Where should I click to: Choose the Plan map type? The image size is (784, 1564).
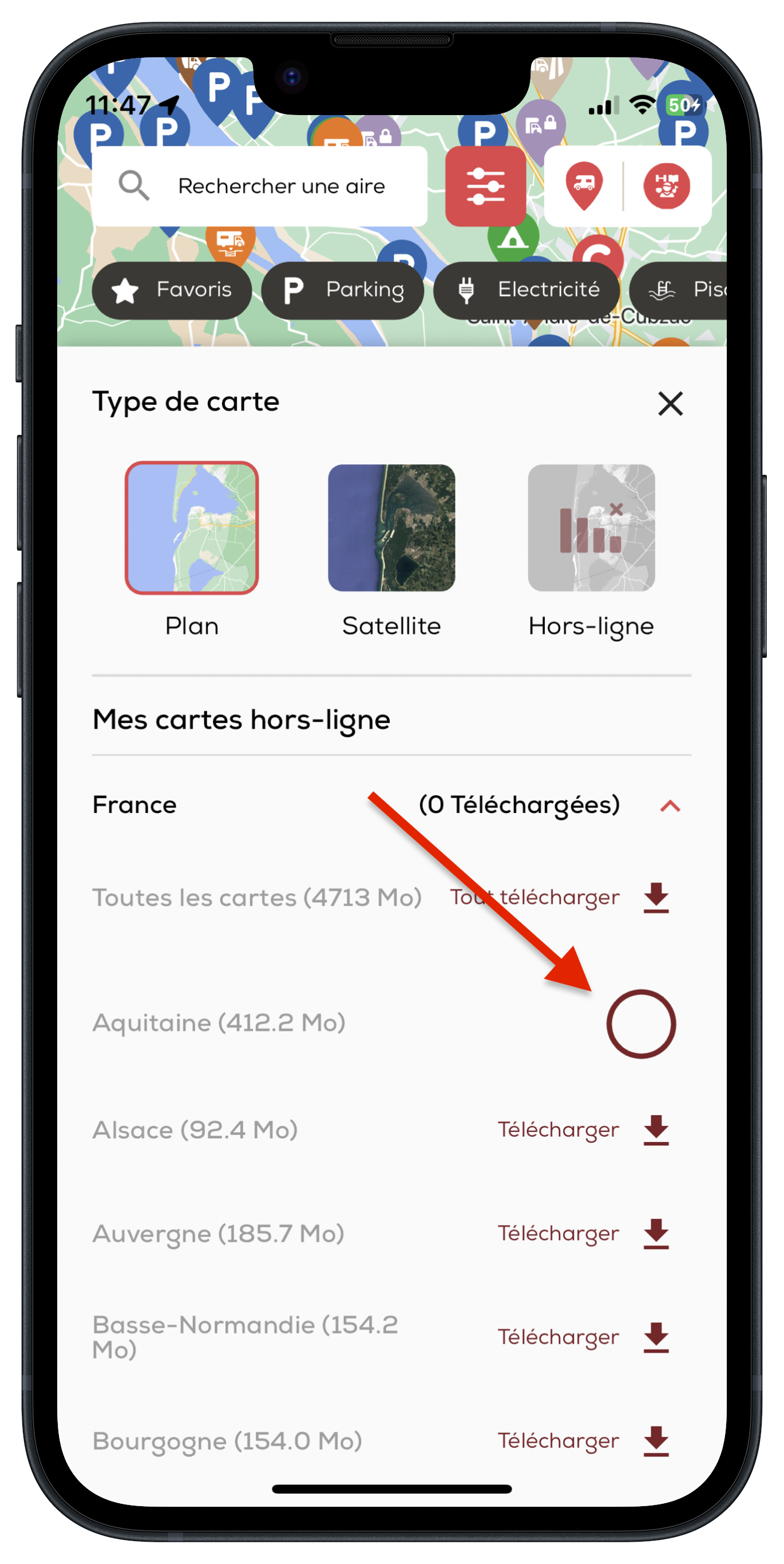click(x=192, y=528)
